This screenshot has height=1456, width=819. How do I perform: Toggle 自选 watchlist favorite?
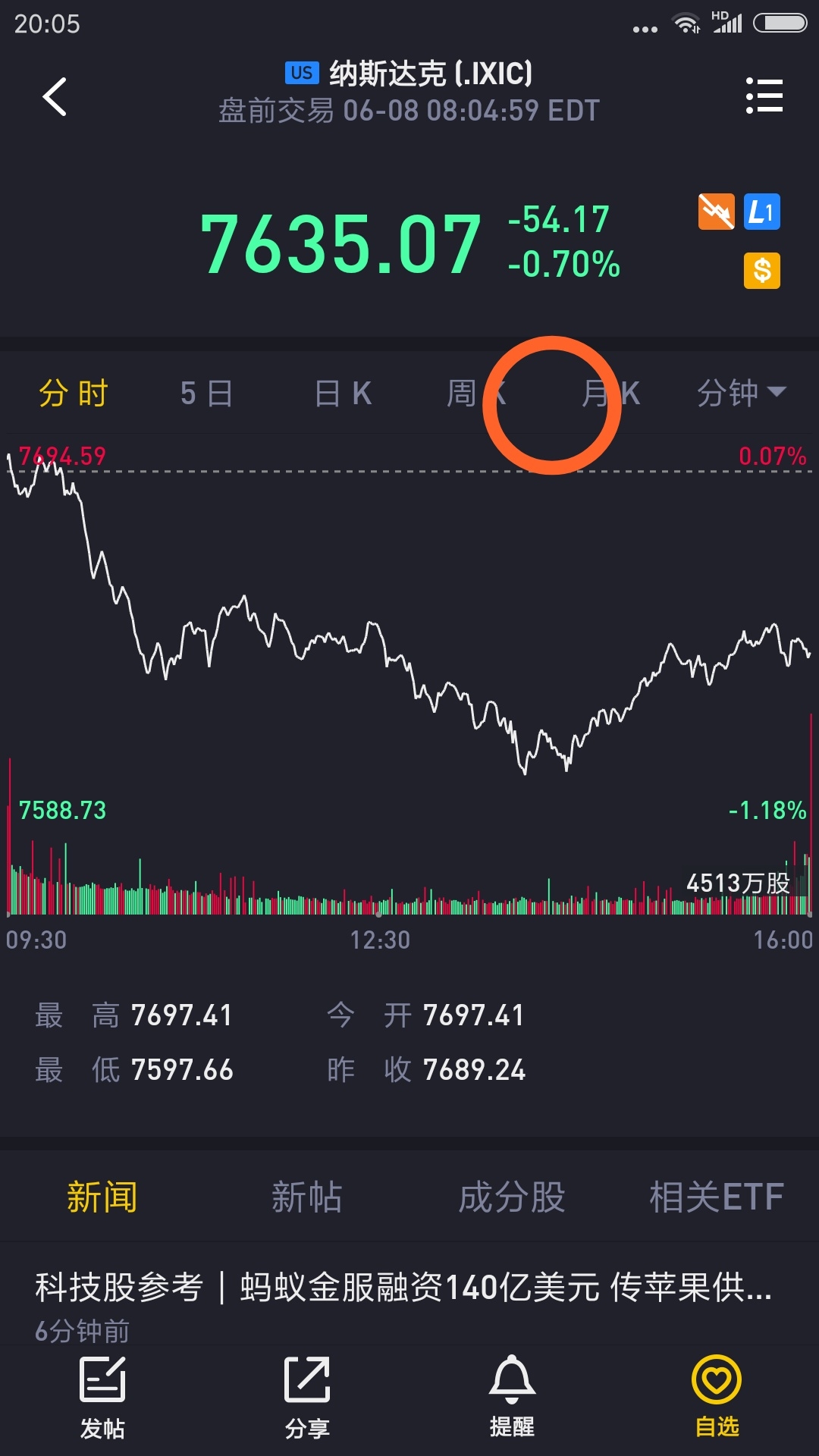click(x=717, y=1398)
